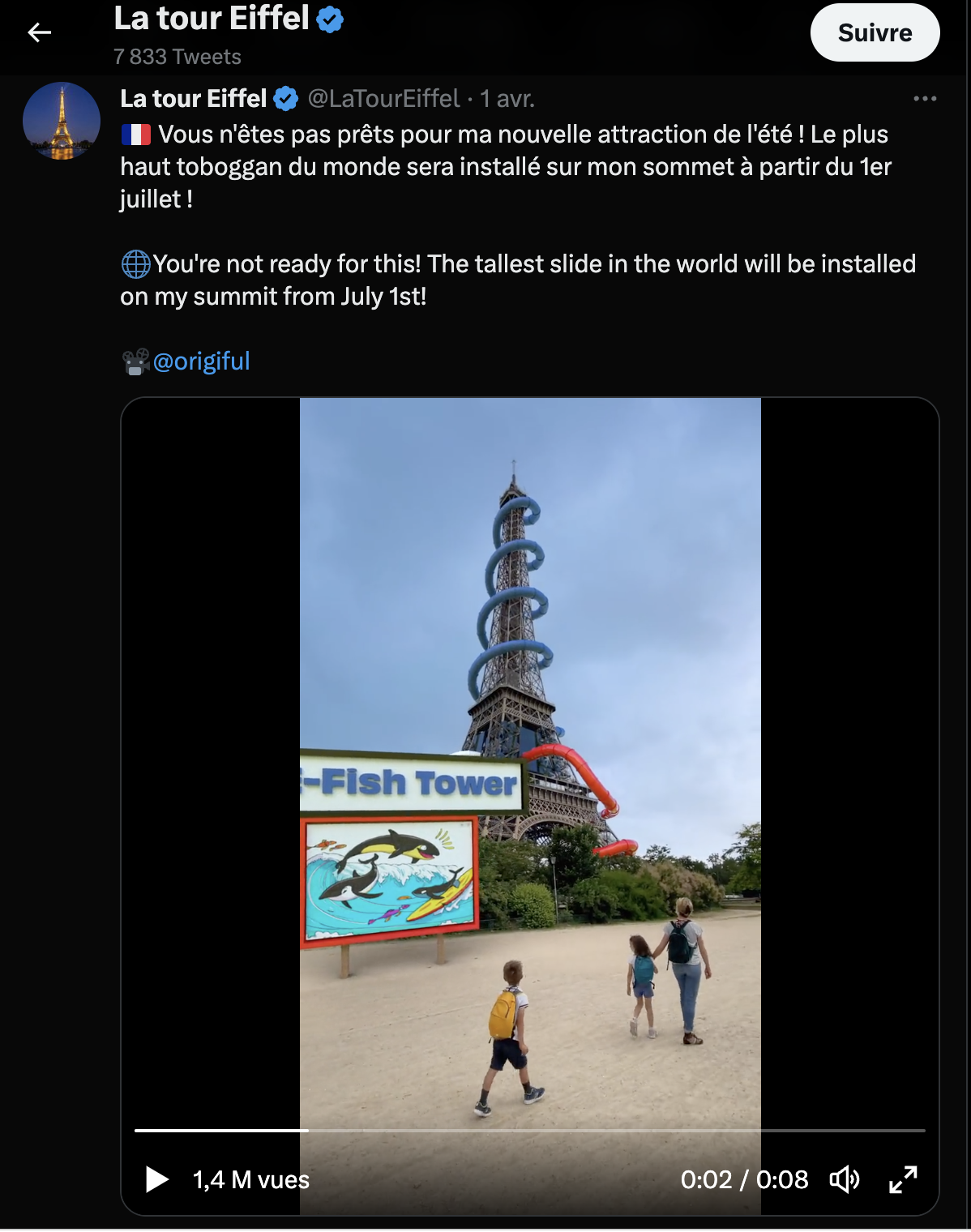Open the @origiful mention link

(x=201, y=361)
